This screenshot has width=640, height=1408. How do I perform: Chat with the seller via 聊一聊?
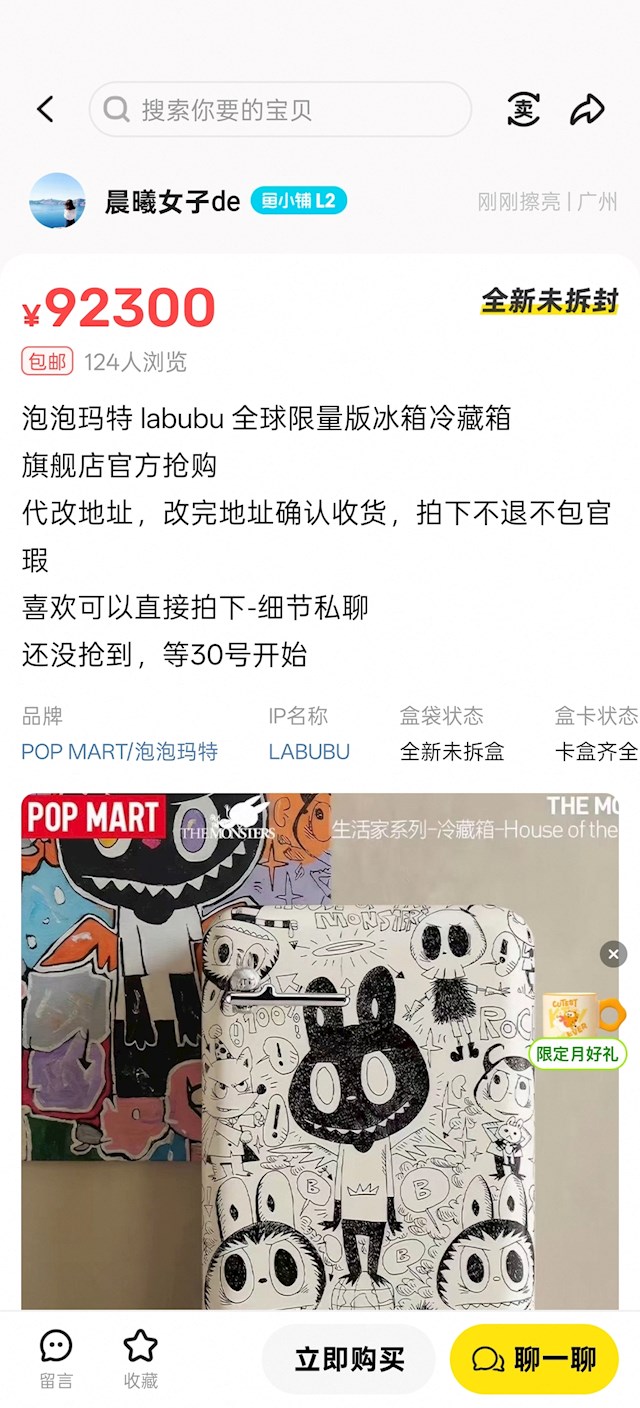click(534, 1360)
